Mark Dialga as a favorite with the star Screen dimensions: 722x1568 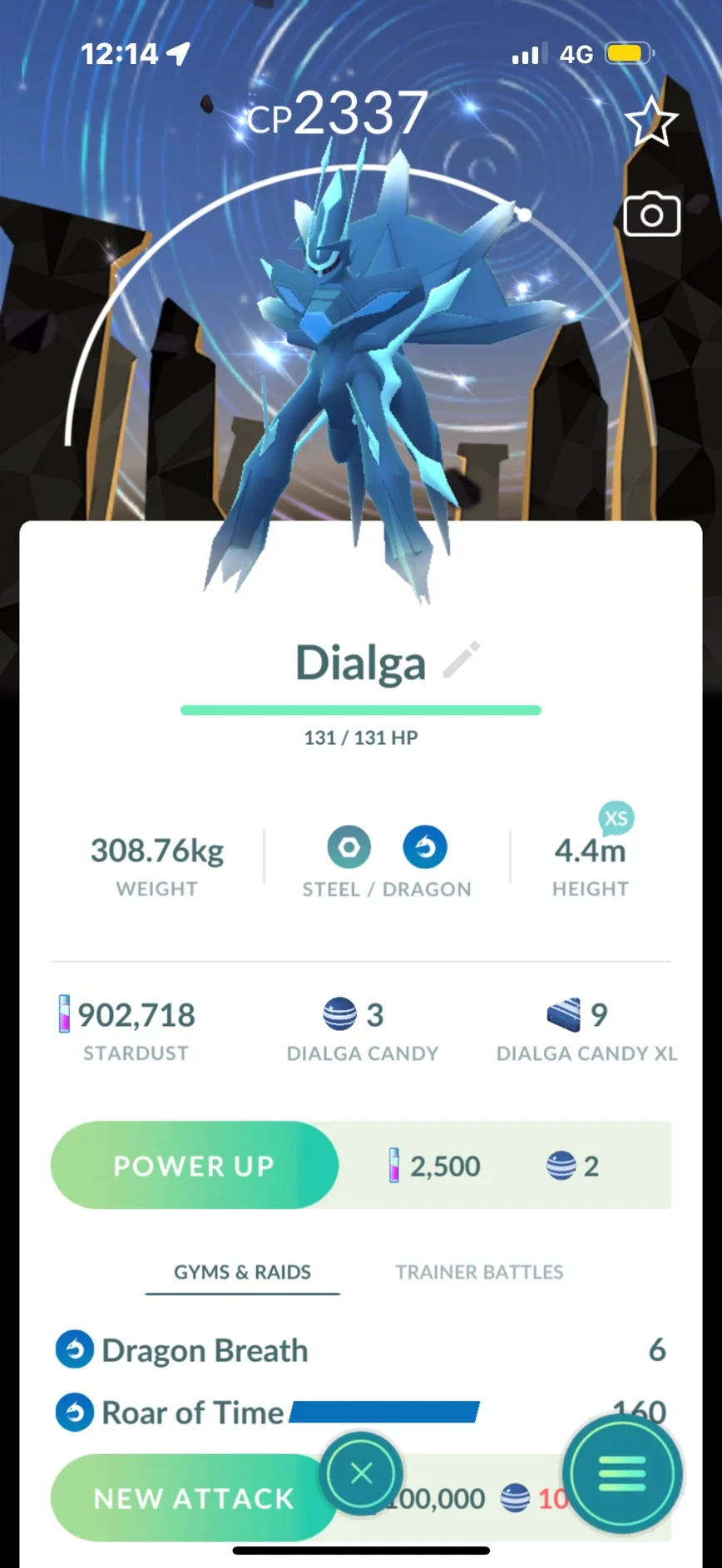650,122
